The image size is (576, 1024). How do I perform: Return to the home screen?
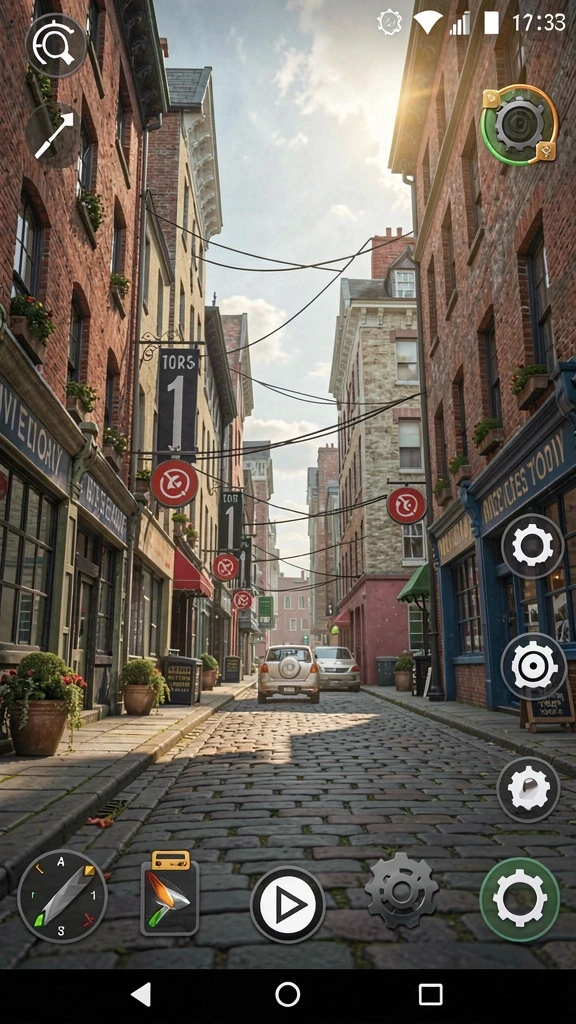pyautogui.click(x=287, y=995)
